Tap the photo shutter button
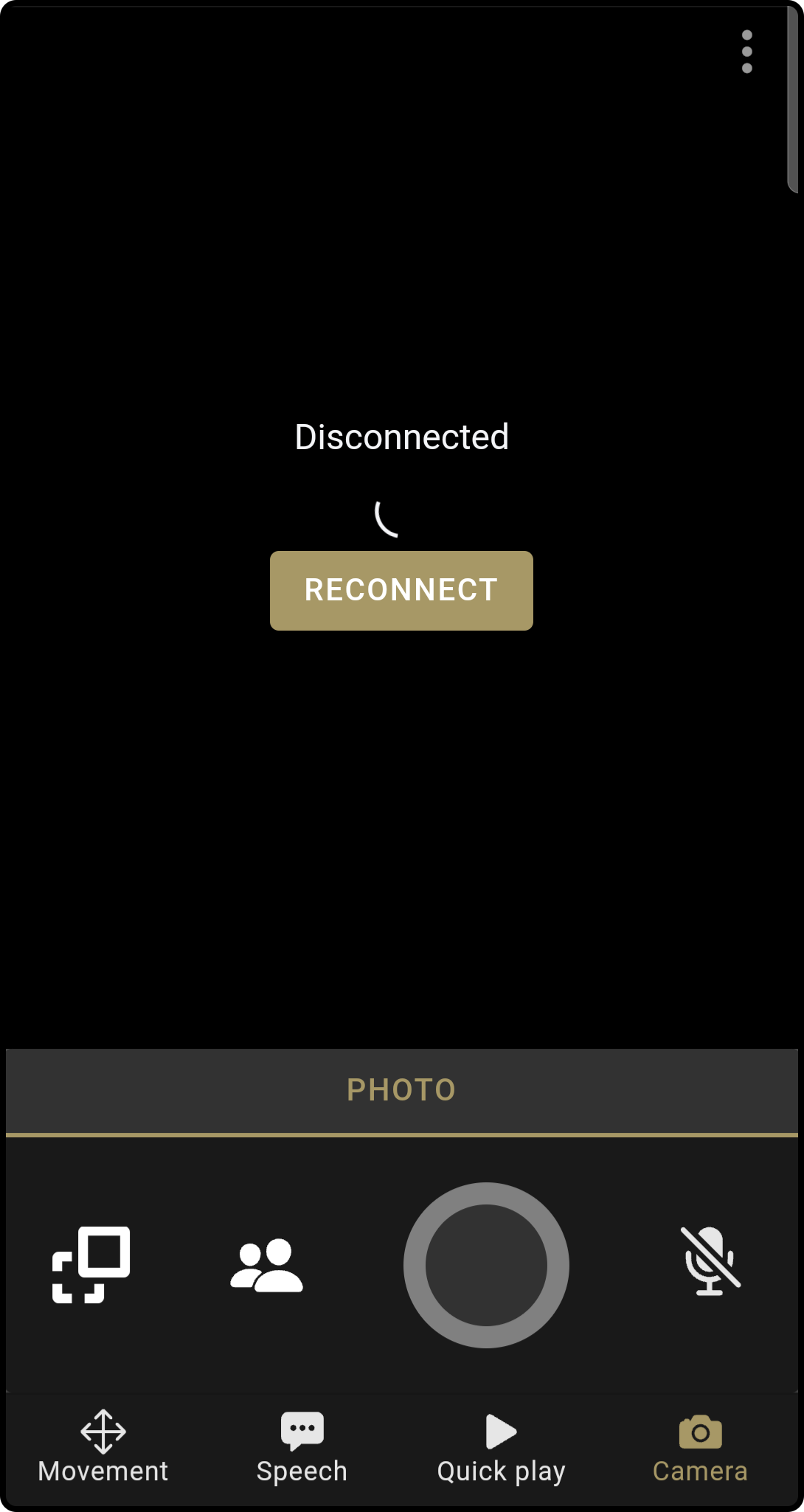This screenshot has height=1512, width=804. tap(486, 1265)
